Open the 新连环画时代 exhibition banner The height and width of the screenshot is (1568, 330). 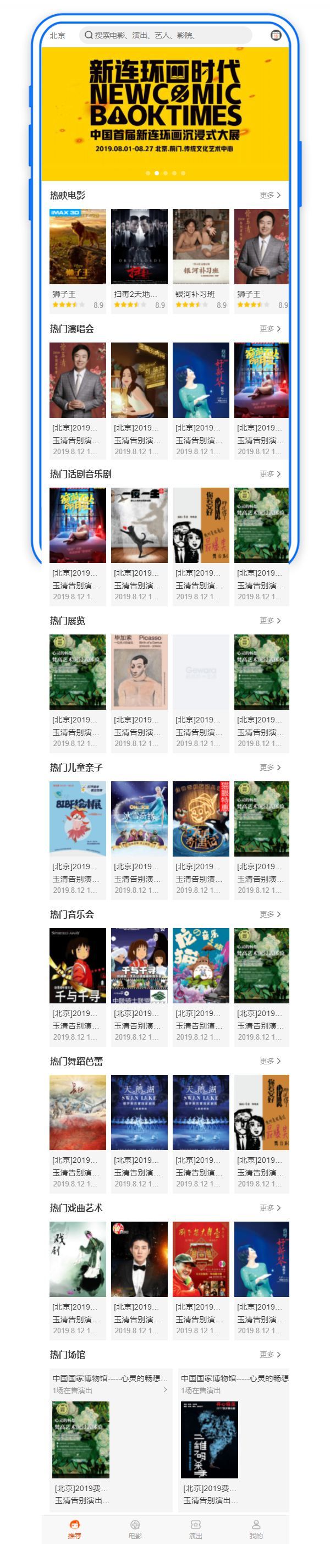(165, 113)
